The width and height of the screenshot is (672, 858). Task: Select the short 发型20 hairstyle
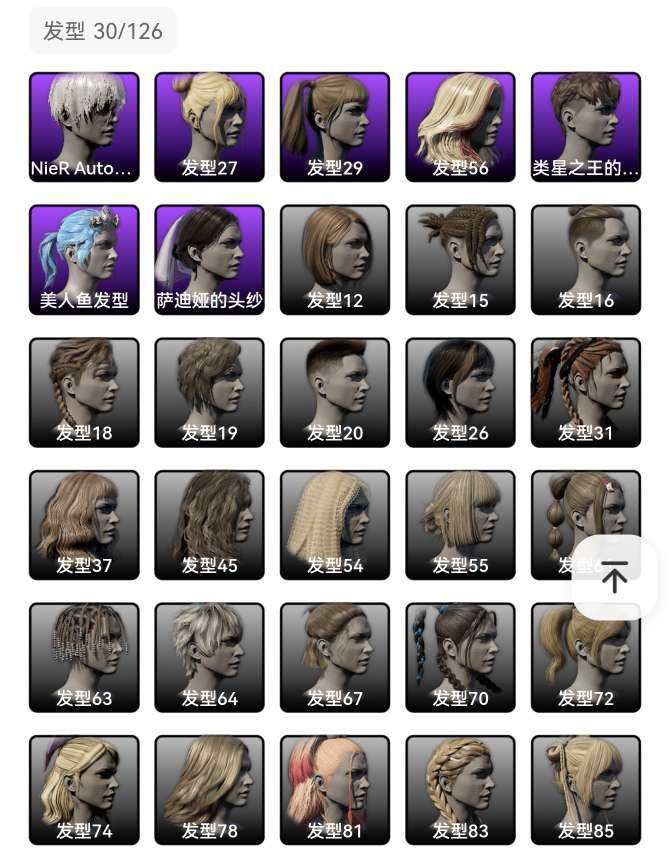coord(335,392)
